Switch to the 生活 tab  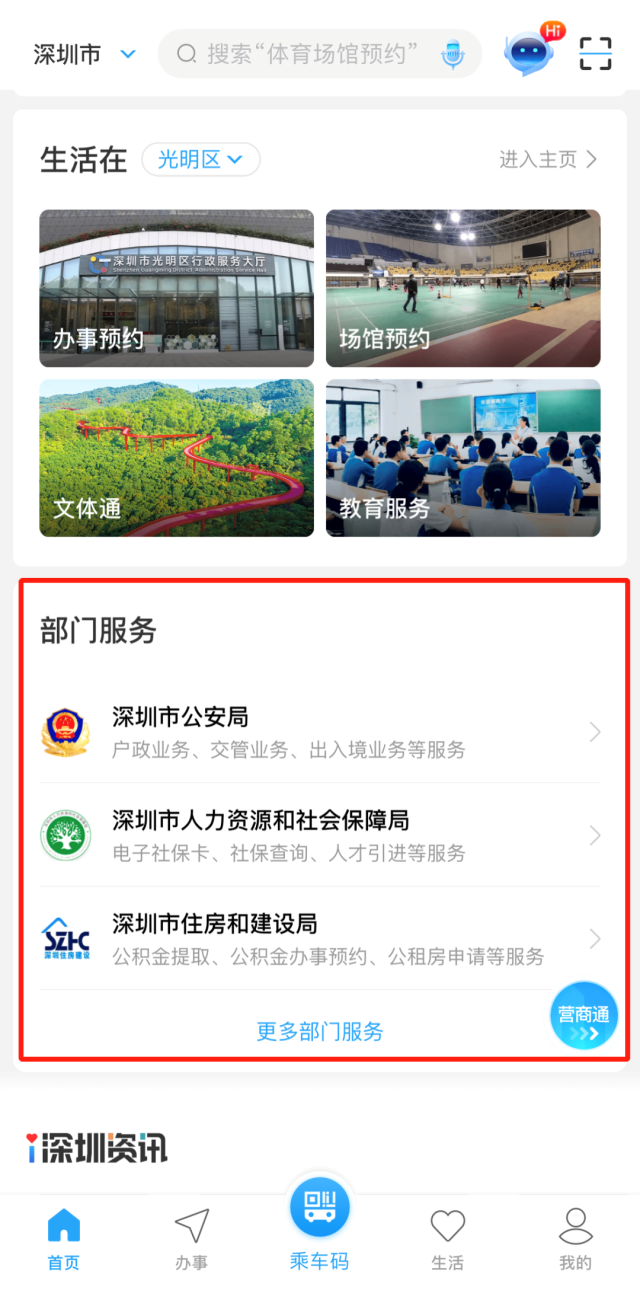[447, 1240]
